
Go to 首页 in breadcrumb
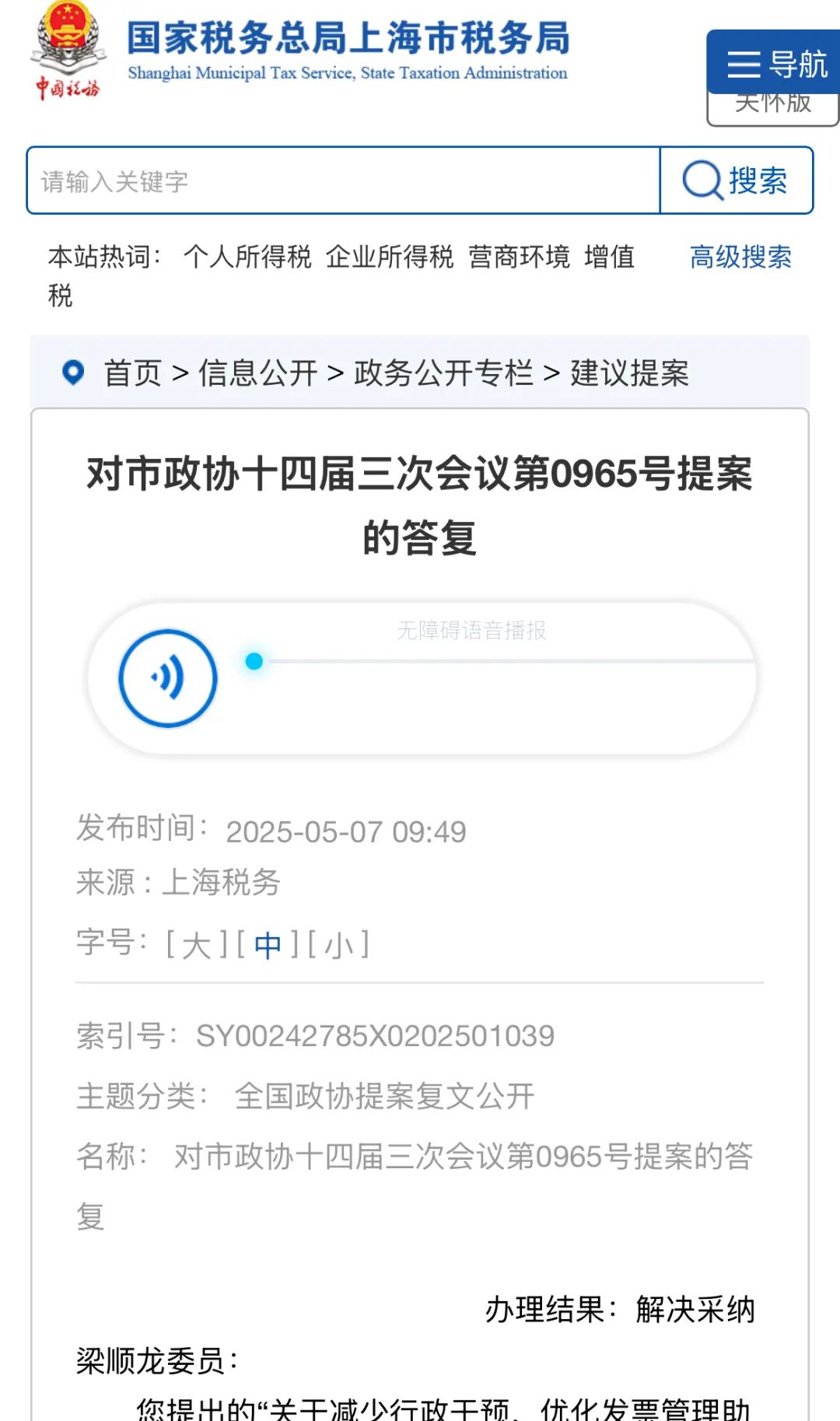[133, 373]
